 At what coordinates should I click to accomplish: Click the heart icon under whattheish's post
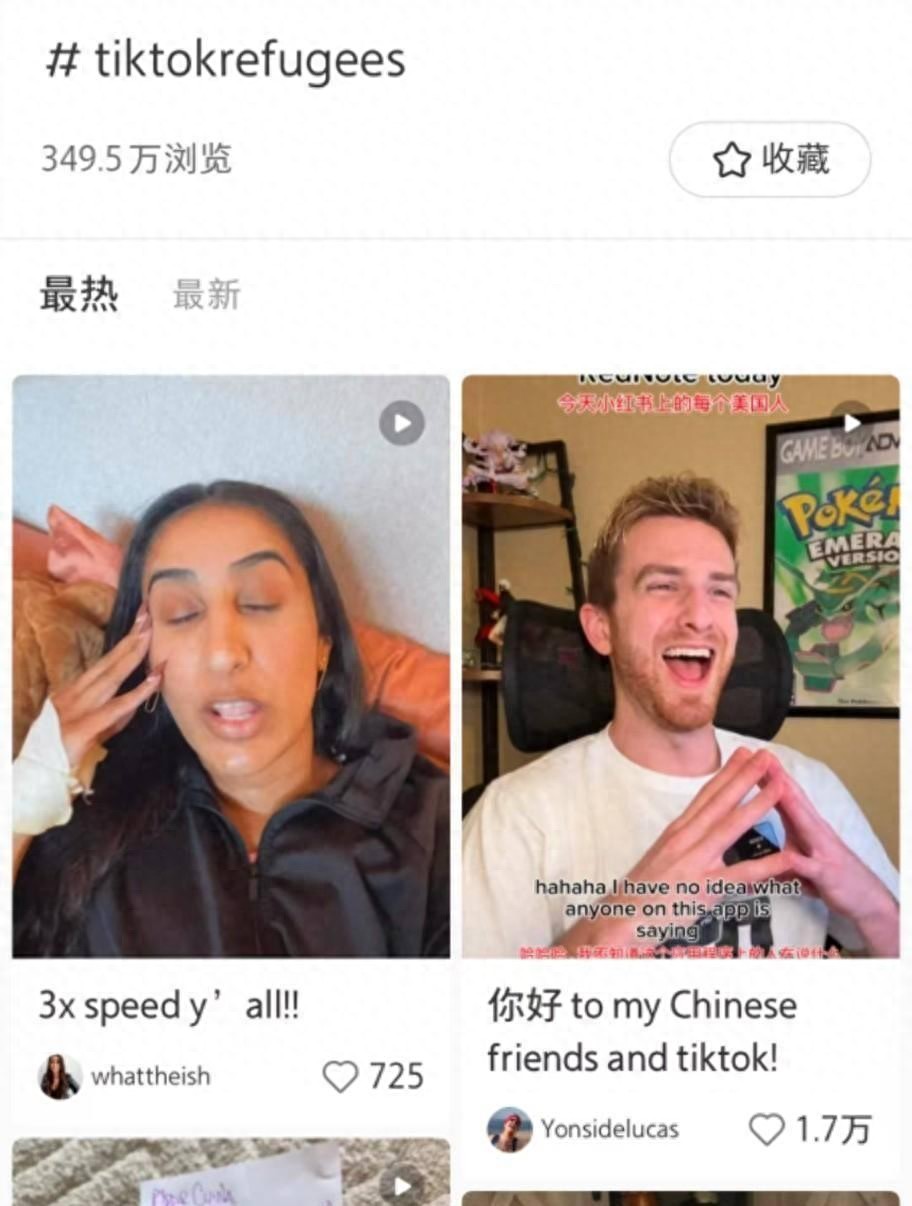coord(343,1078)
